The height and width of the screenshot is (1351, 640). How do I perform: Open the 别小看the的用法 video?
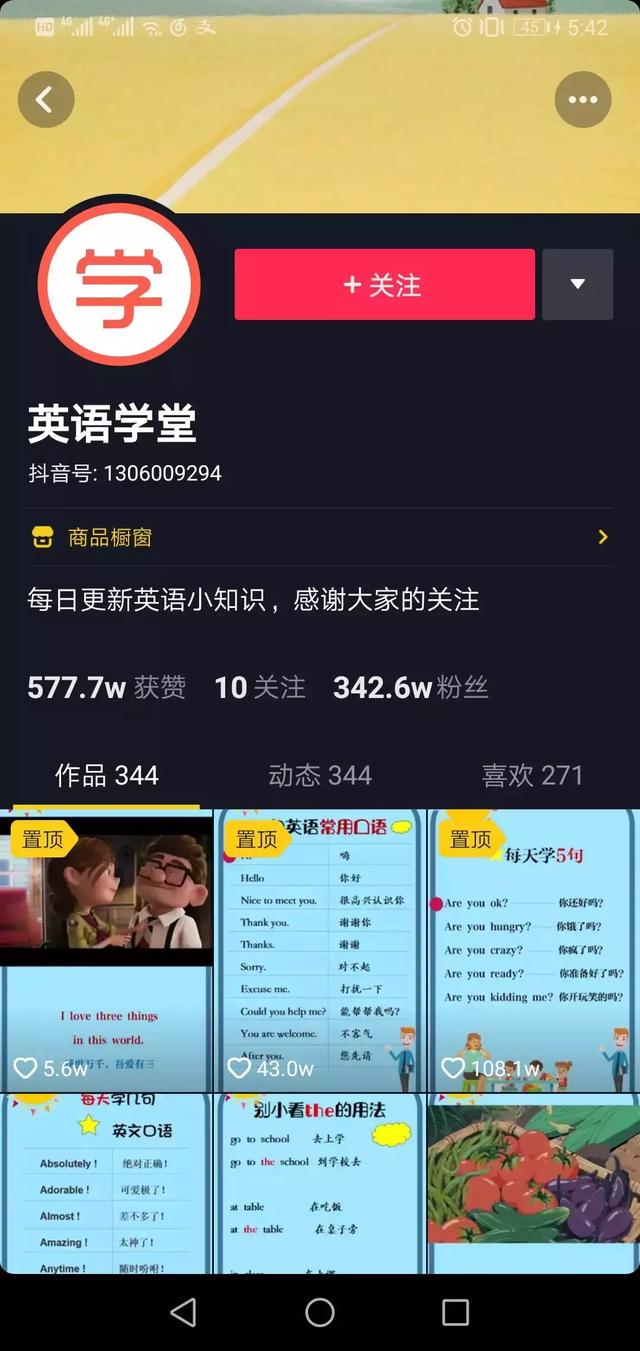320,1185
